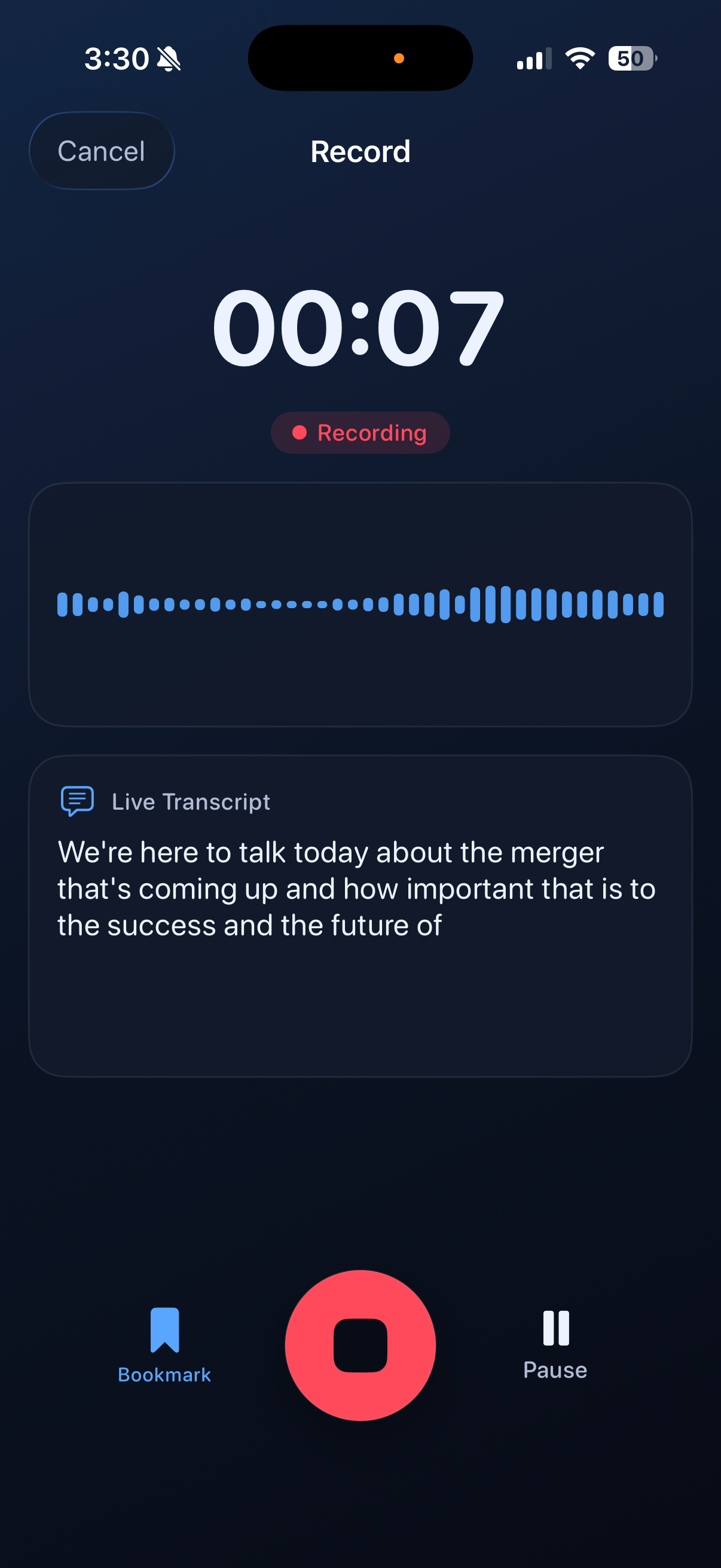The height and width of the screenshot is (1568, 721).
Task: Toggle recording off with the red stop button
Action: click(x=360, y=1345)
